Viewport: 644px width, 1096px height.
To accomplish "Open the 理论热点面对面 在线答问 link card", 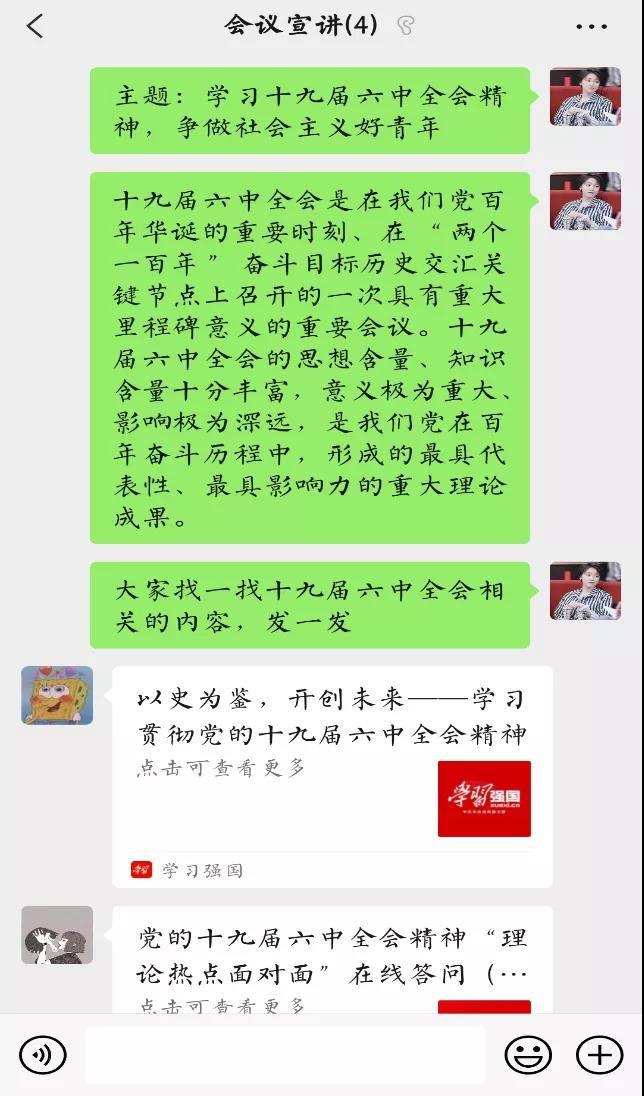I will 332,958.
